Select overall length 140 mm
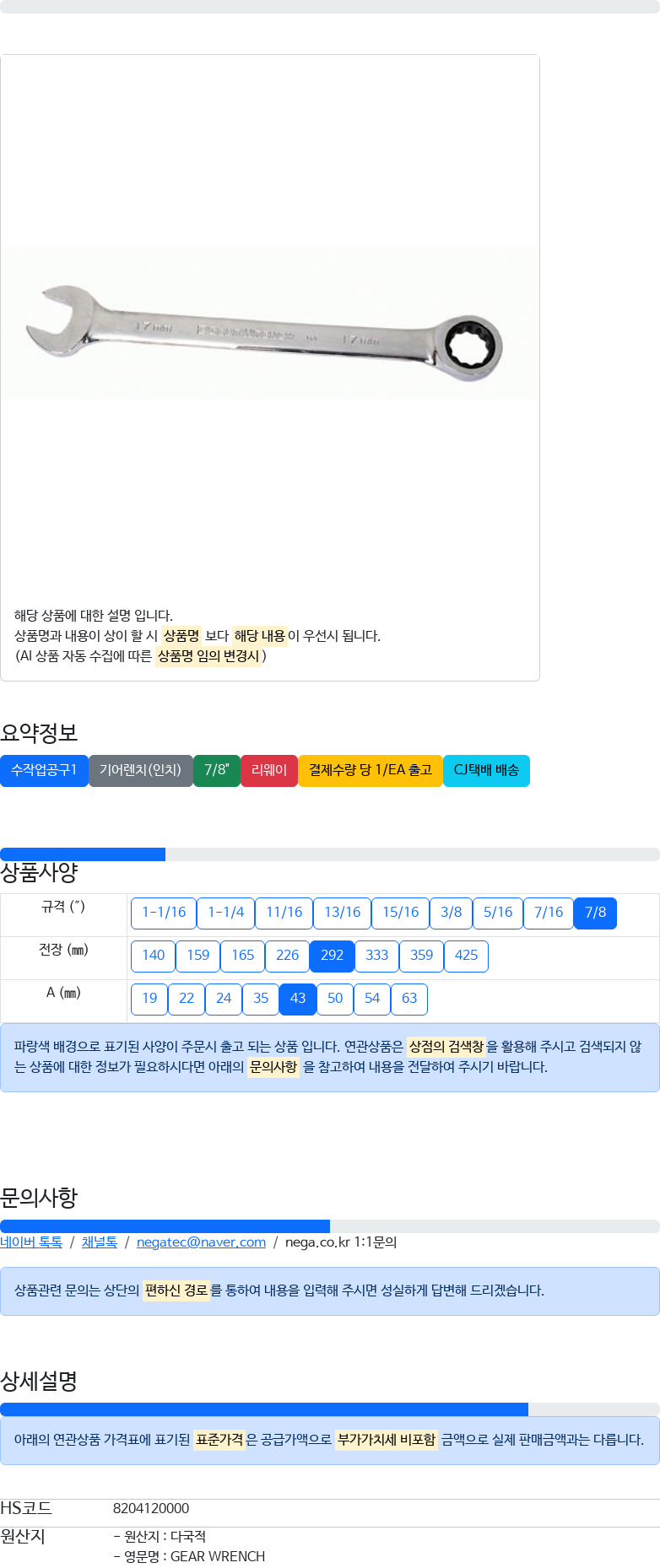This screenshot has height=1568, width=660. [154, 956]
